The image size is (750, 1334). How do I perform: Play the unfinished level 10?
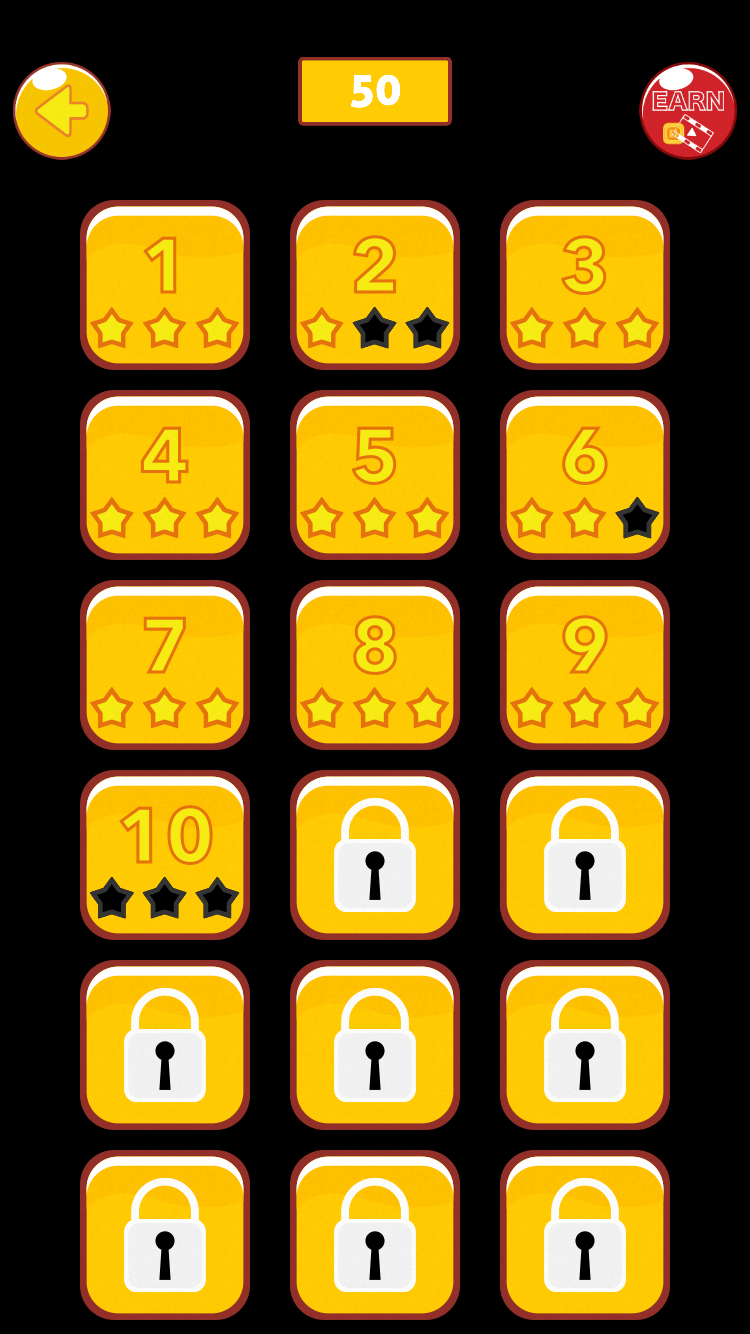[x=165, y=855]
